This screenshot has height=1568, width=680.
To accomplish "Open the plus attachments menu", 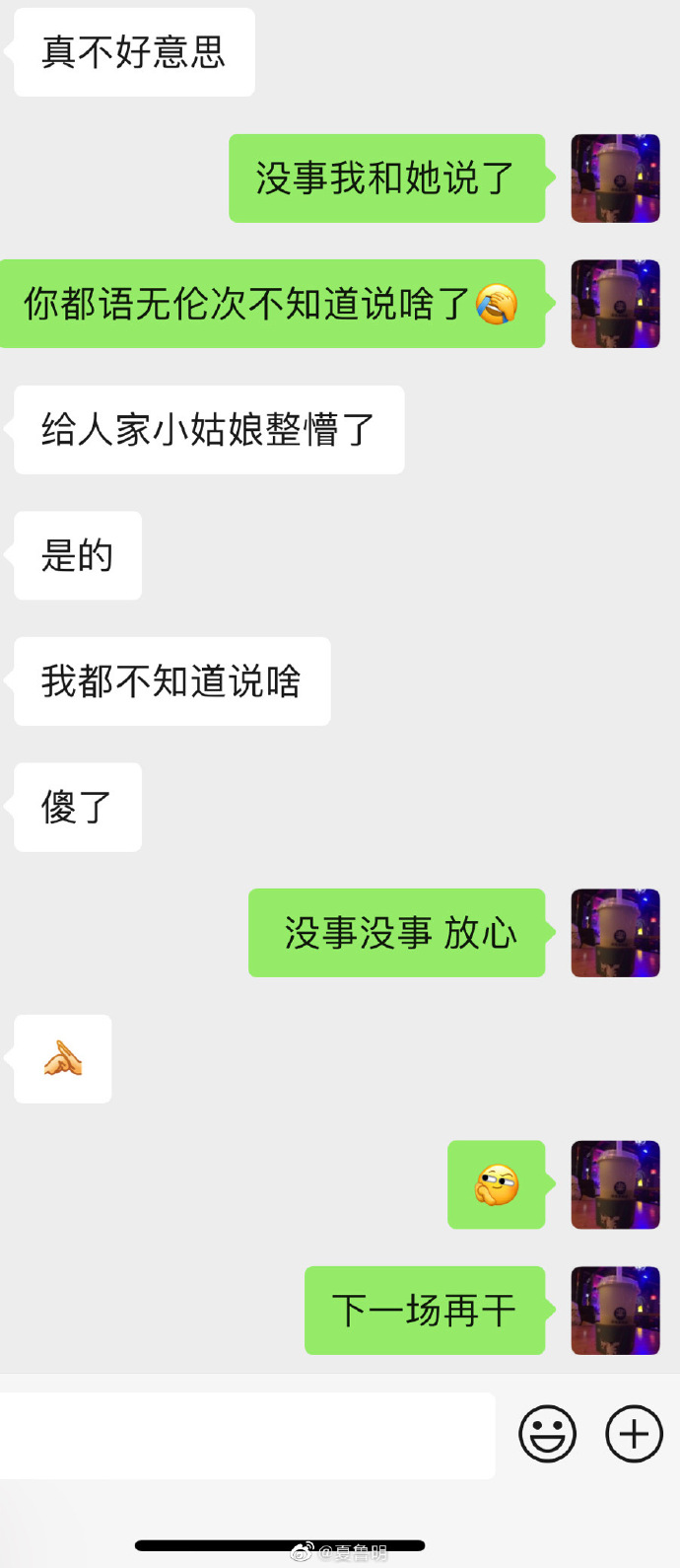I will coord(634,1434).
